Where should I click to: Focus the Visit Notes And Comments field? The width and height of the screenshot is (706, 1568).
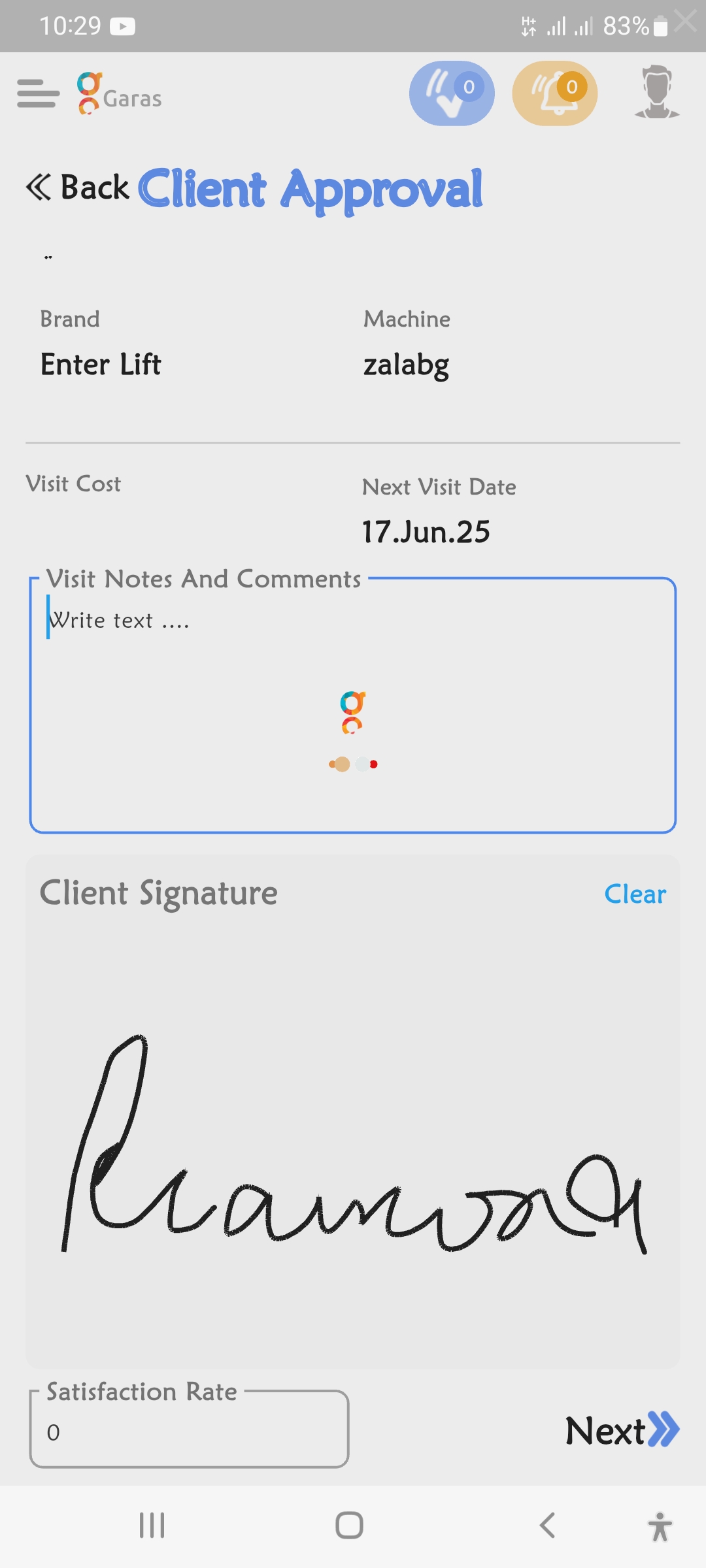pos(353,706)
